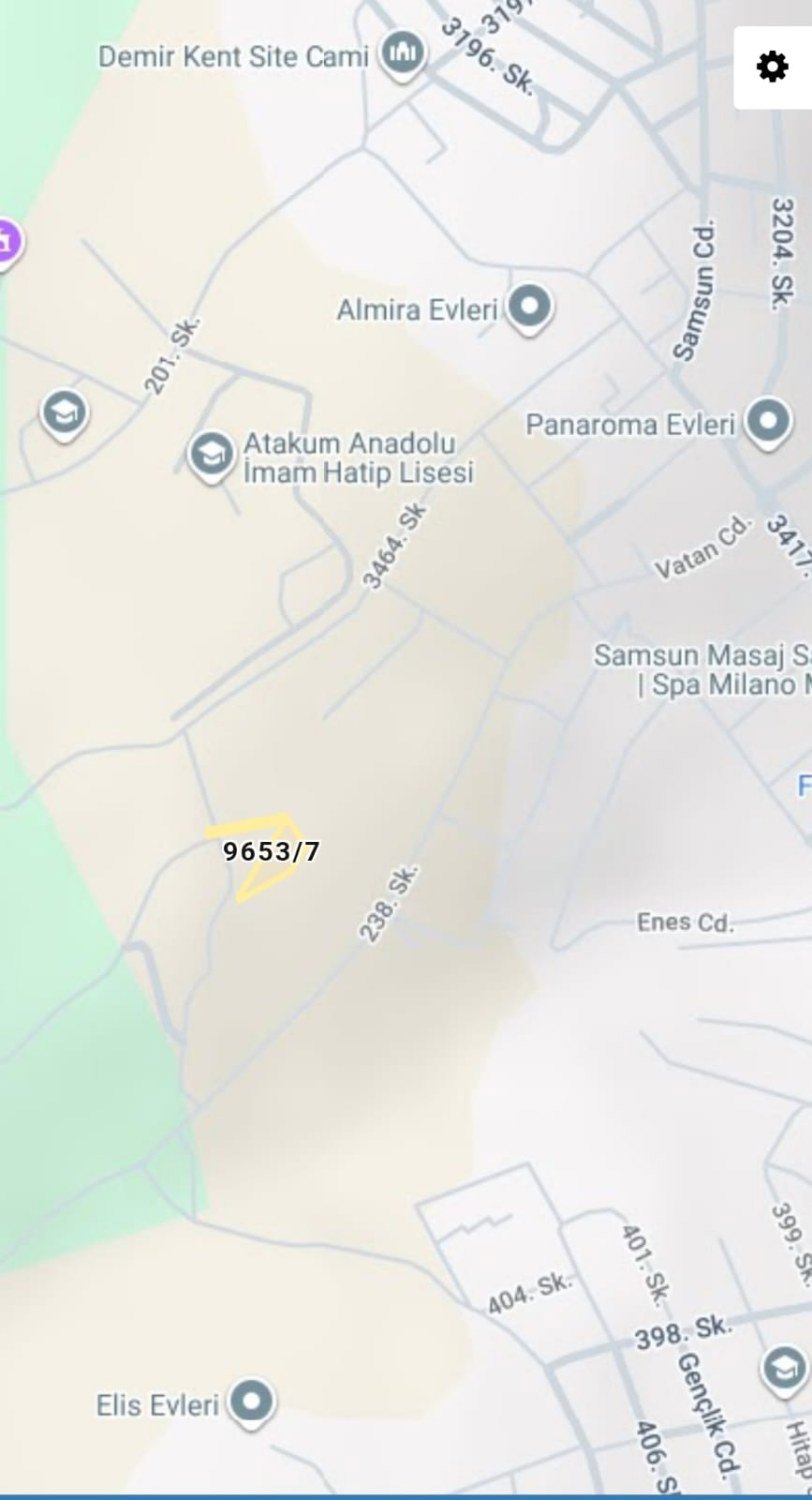Tap the Elis Evleri place pin

click(251, 1402)
